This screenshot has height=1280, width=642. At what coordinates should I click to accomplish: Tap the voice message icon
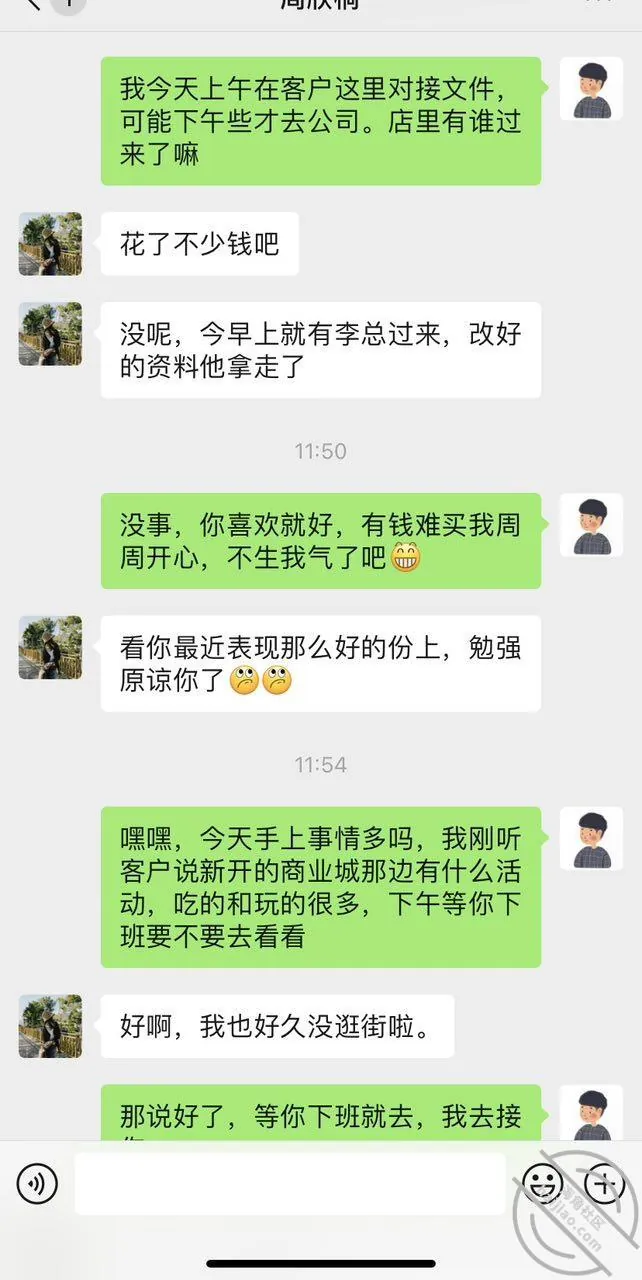pos(37,1185)
